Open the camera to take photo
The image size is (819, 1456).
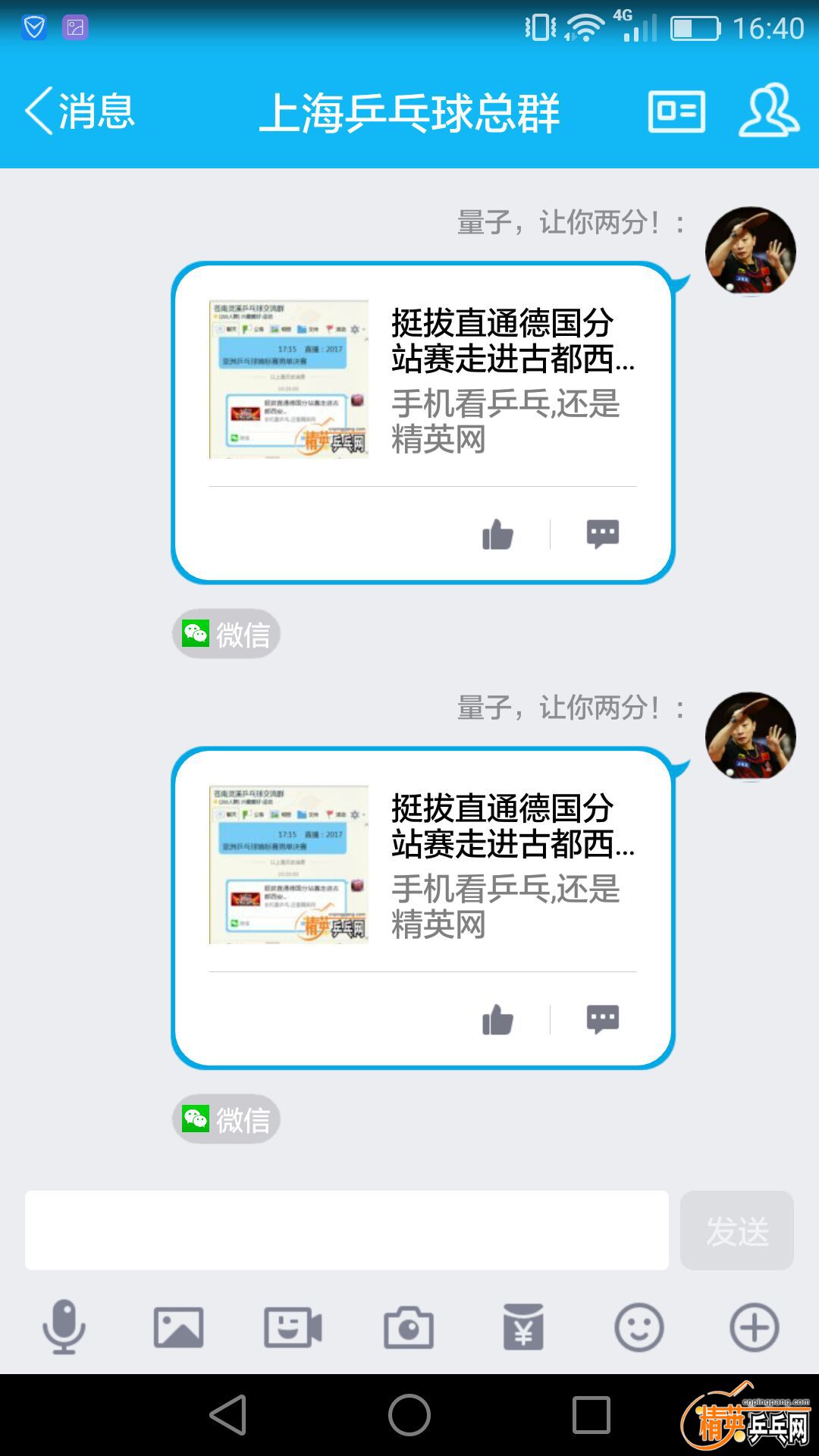pos(409,1327)
